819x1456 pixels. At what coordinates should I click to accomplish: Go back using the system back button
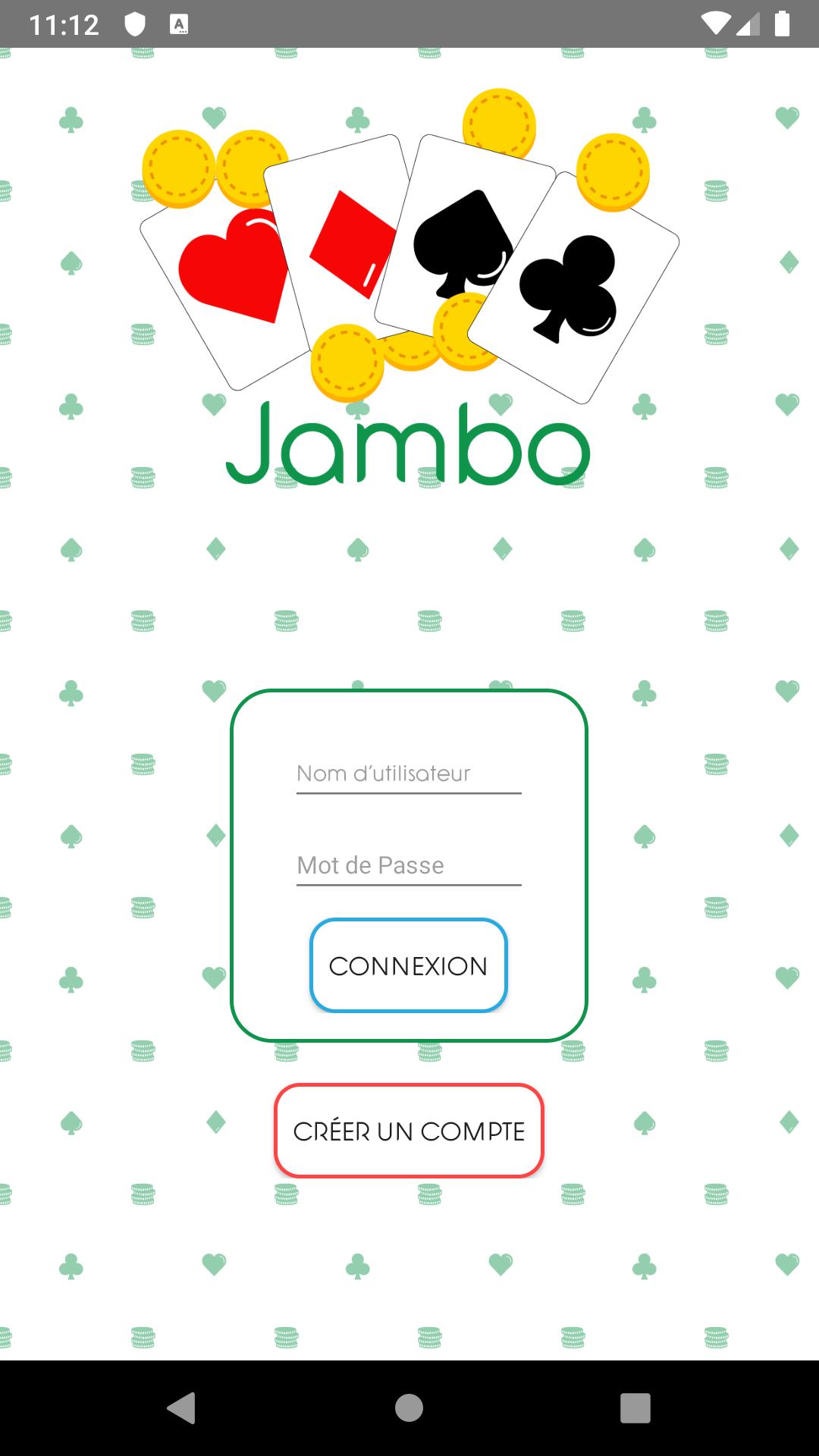[x=182, y=1408]
